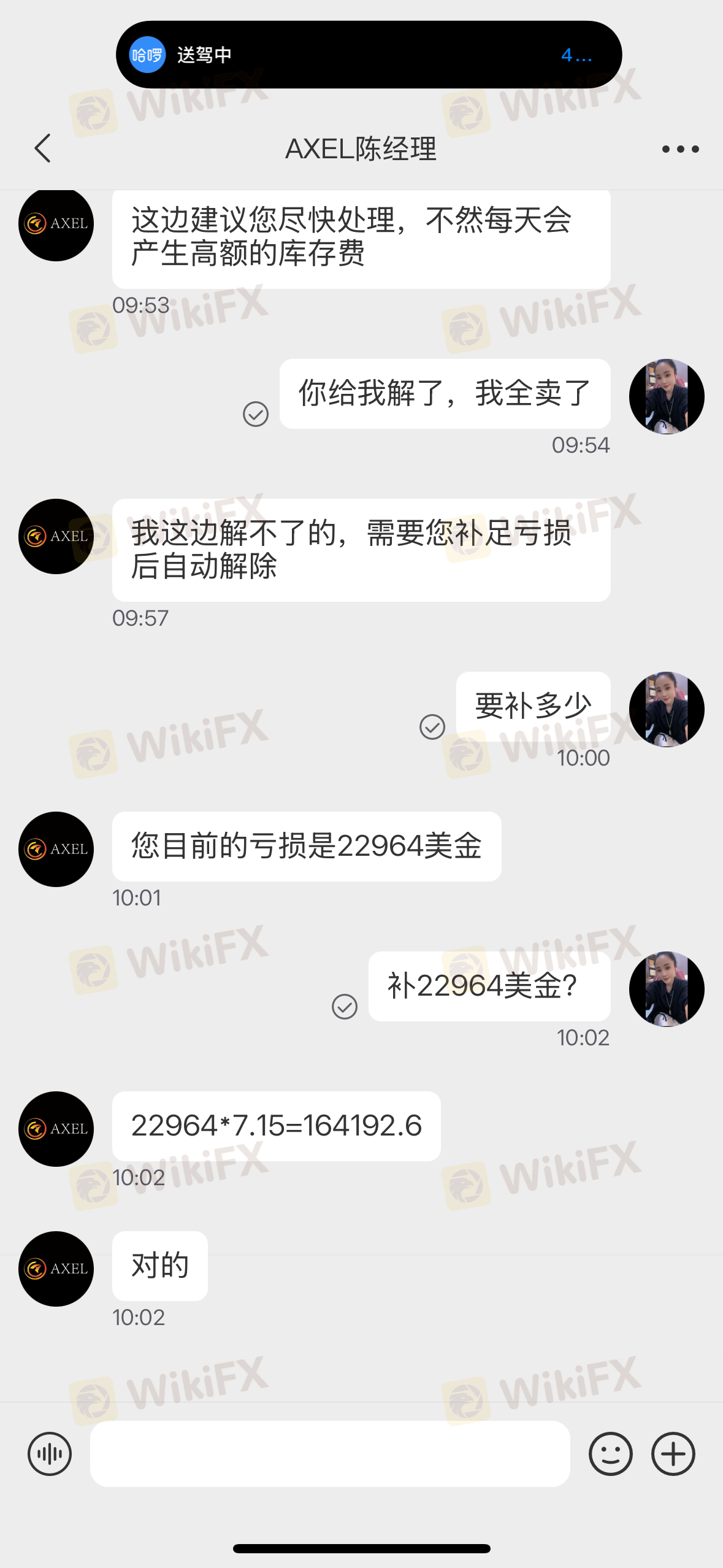Open the plus attachment menu
The width and height of the screenshot is (723, 1568).
coord(673,1453)
